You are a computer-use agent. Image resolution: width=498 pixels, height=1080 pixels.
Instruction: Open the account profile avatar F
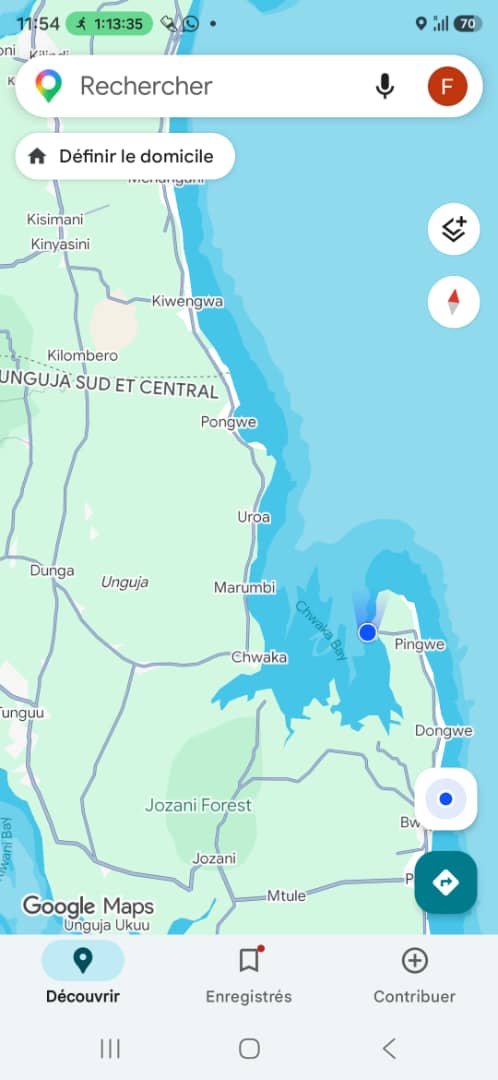(447, 86)
